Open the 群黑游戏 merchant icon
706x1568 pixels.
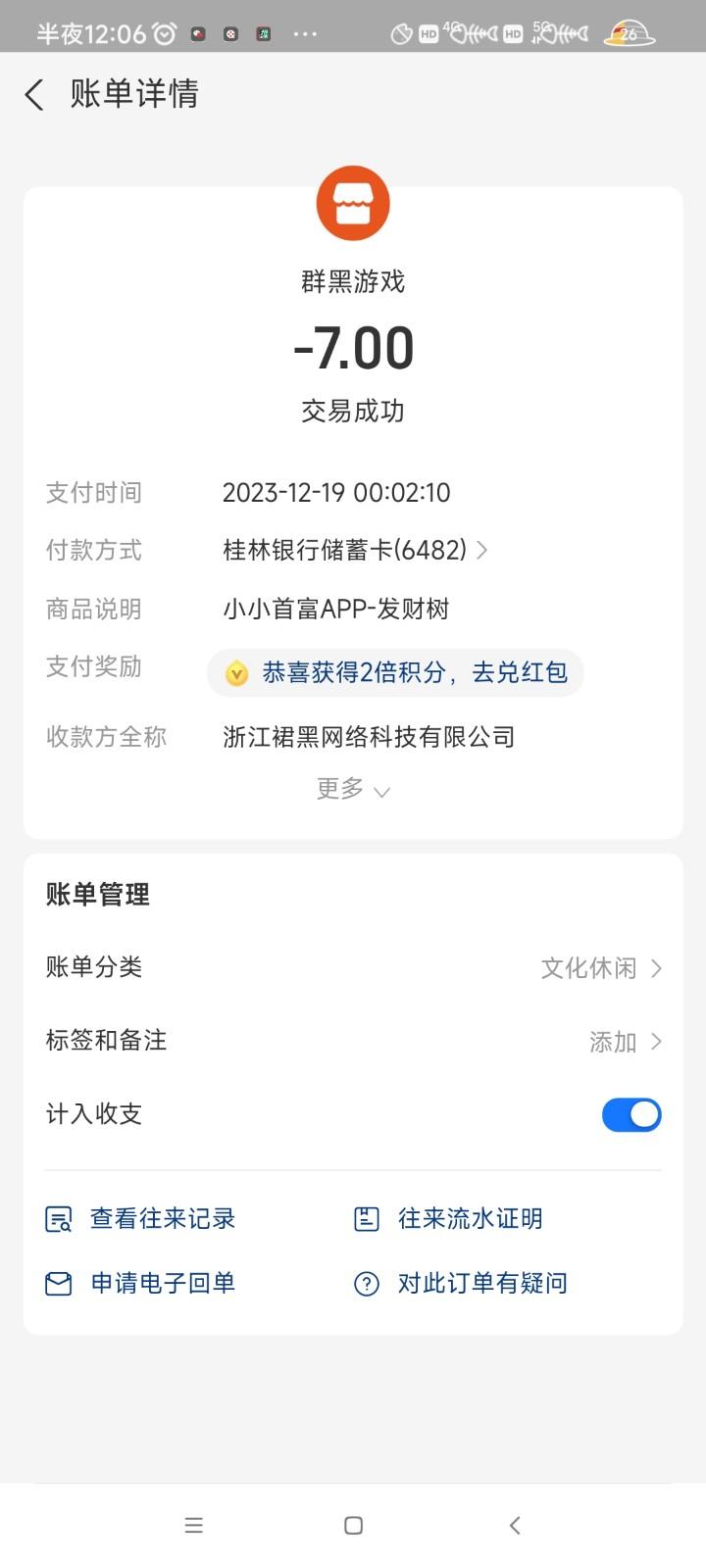353,204
